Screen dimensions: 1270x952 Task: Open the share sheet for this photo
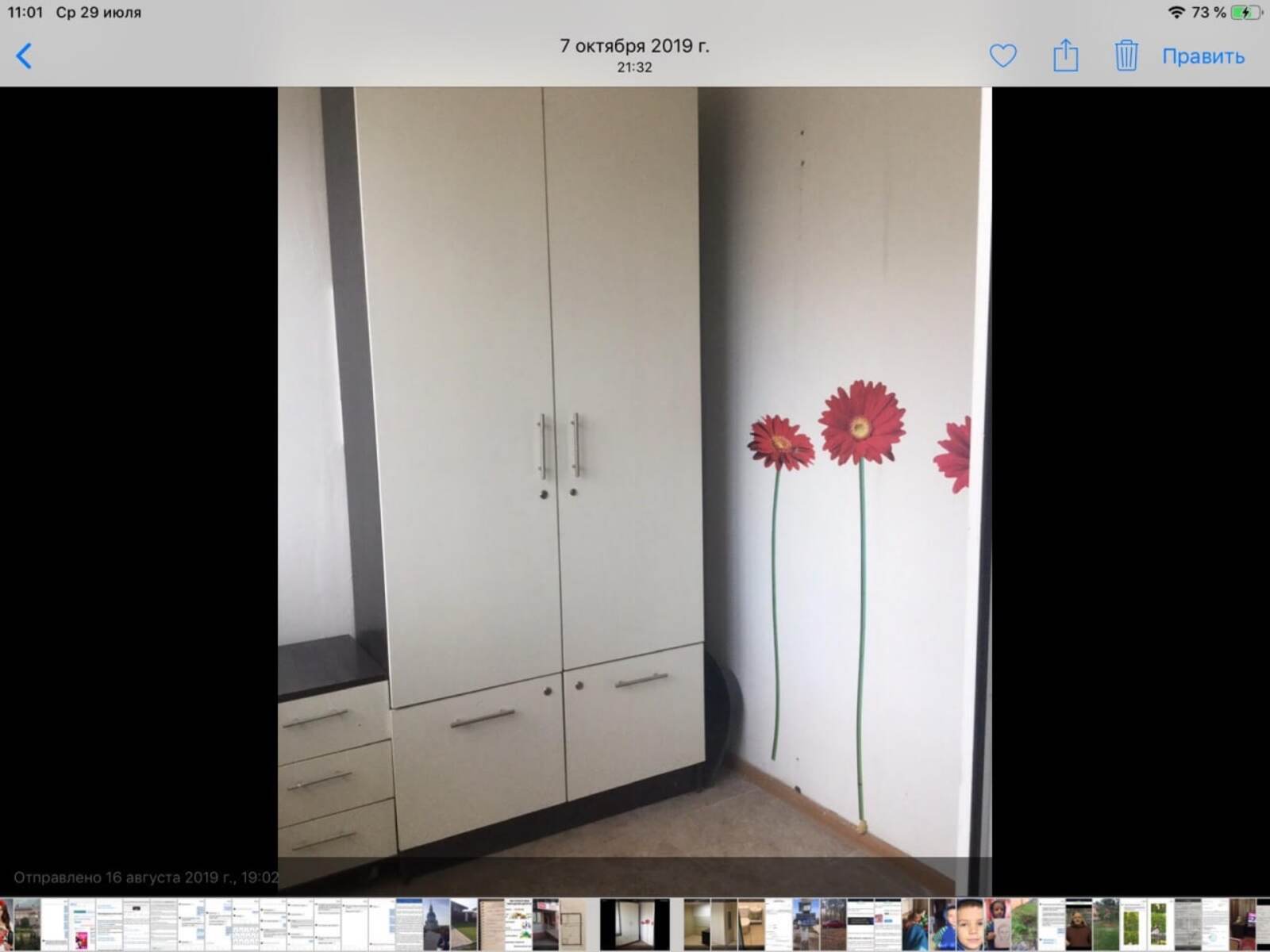[1065, 56]
